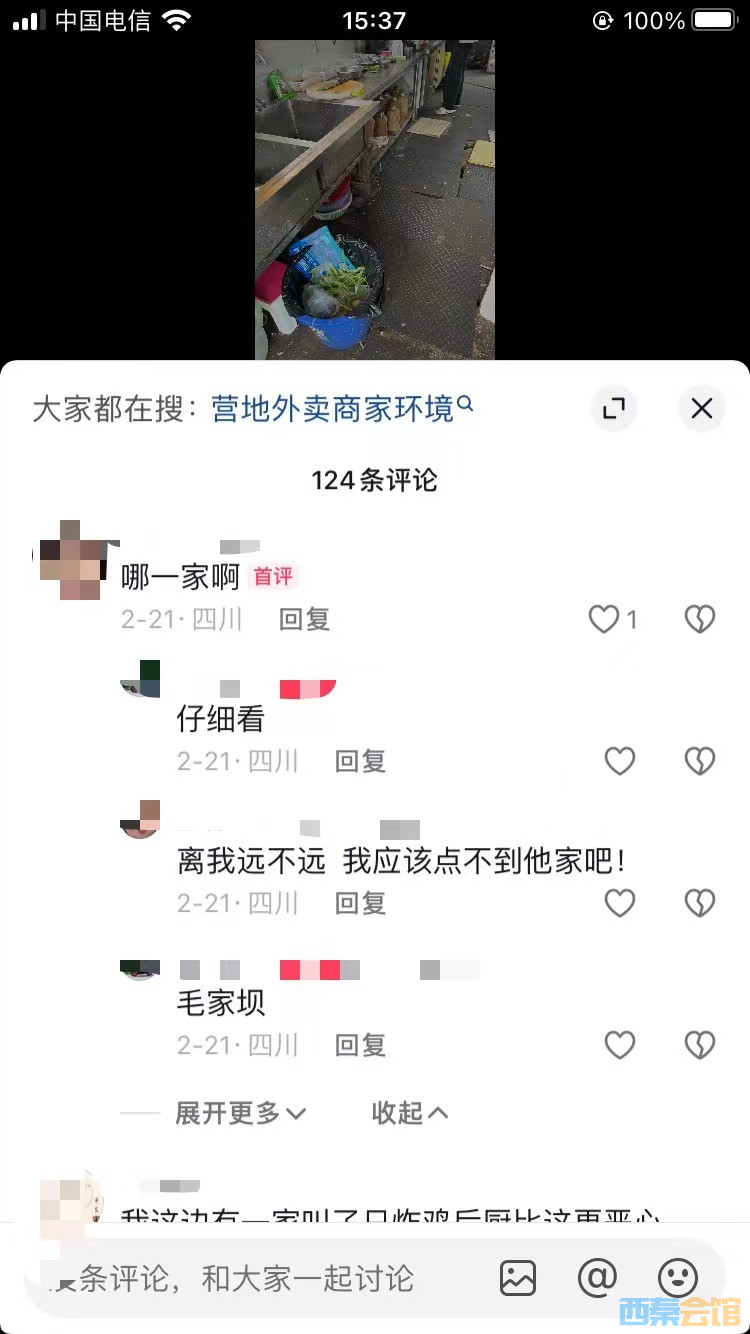Open the emoji picker
The width and height of the screenshot is (750, 1334).
pyautogui.click(x=678, y=1278)
